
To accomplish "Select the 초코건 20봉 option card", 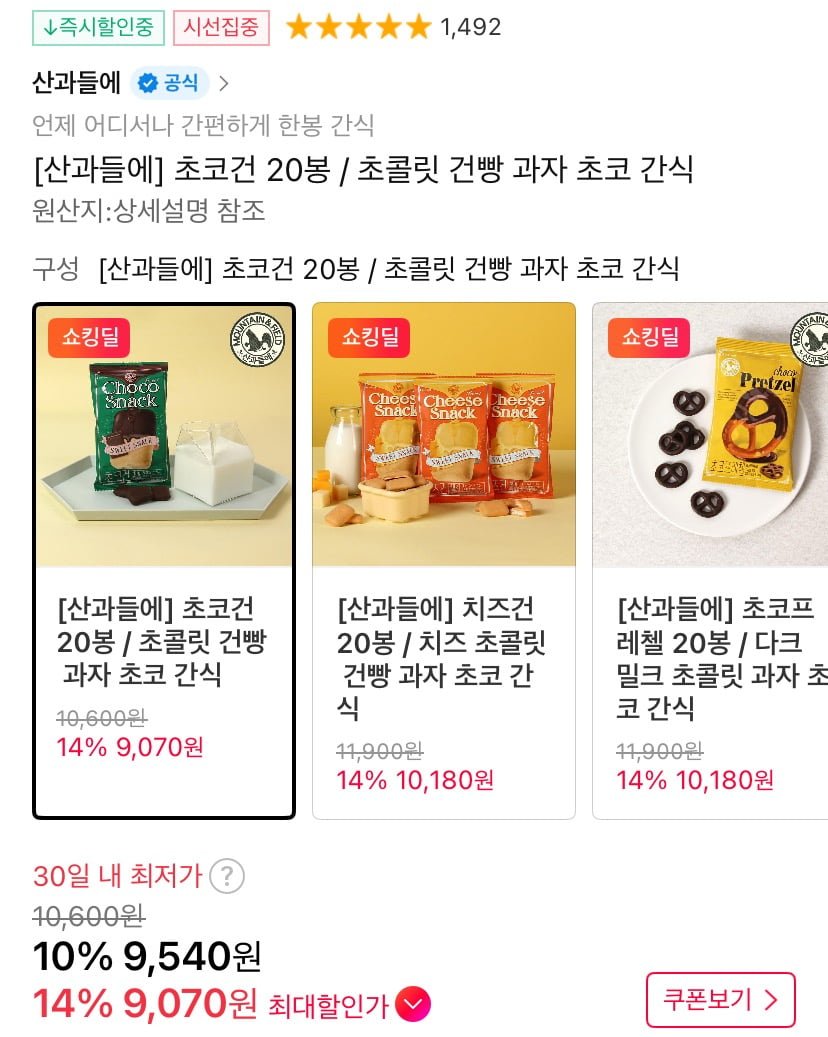I will point(164,560).
